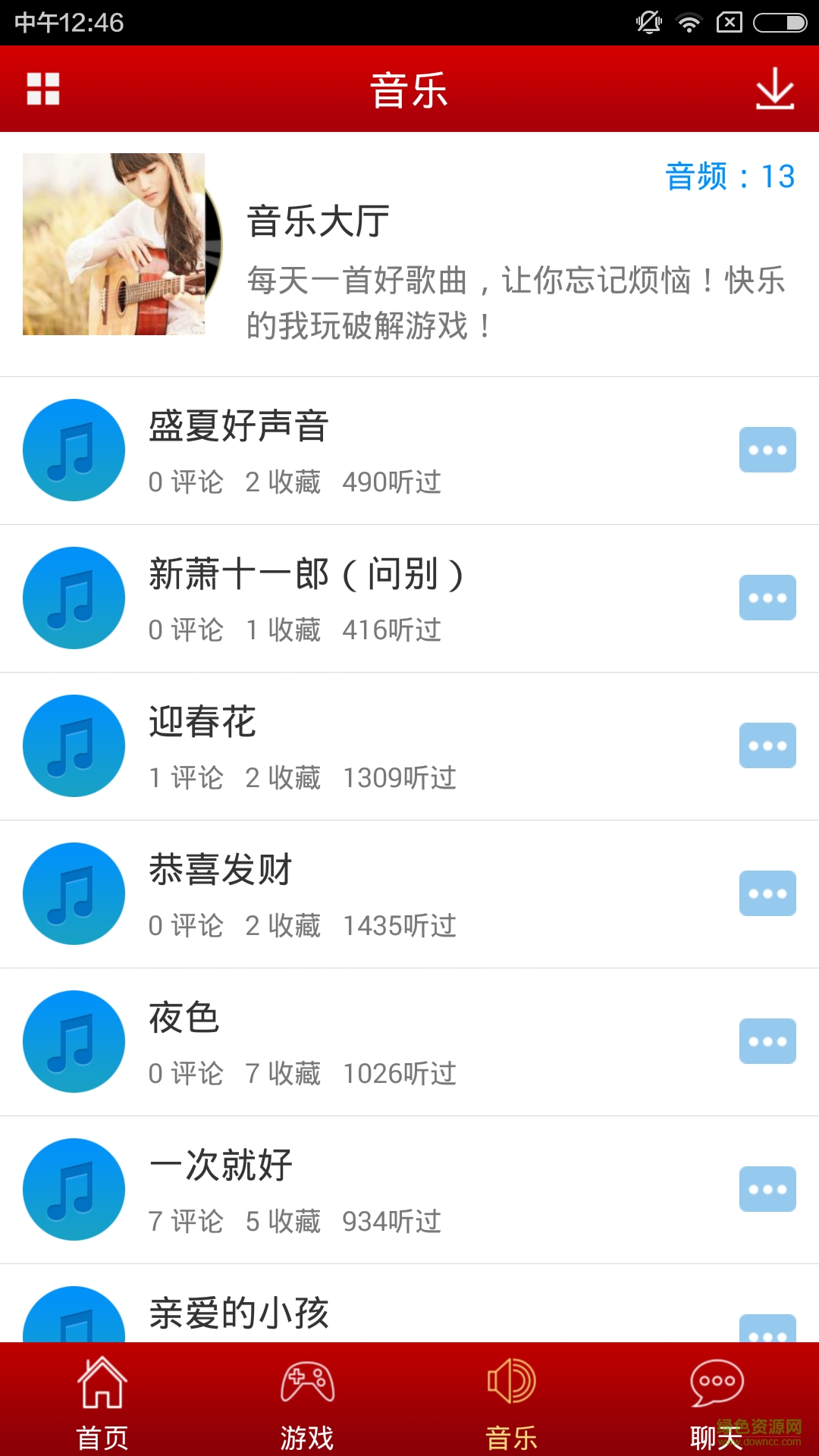
Task: Open the grid menu icon
Action: [43, 89]
